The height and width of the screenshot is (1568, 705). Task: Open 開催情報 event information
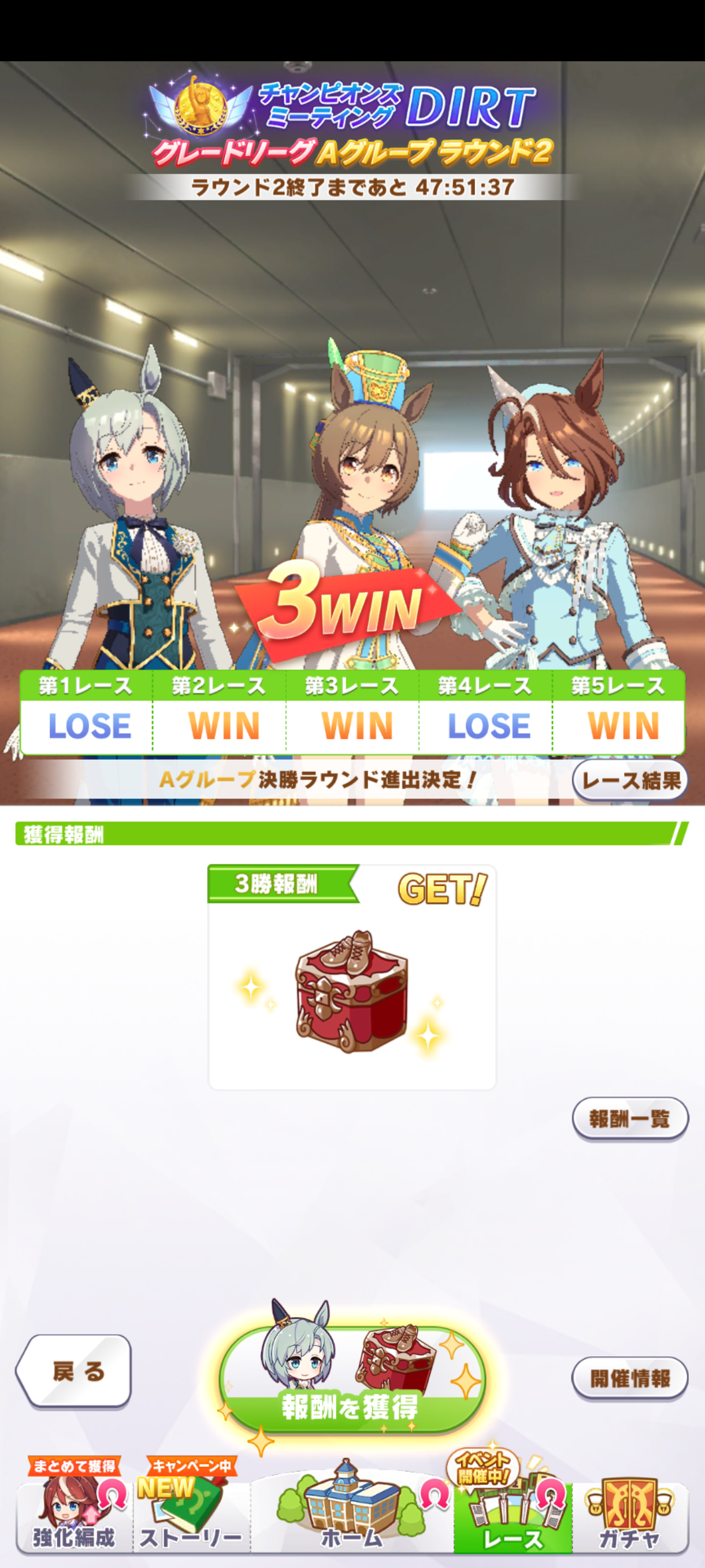coord(629,1378)
